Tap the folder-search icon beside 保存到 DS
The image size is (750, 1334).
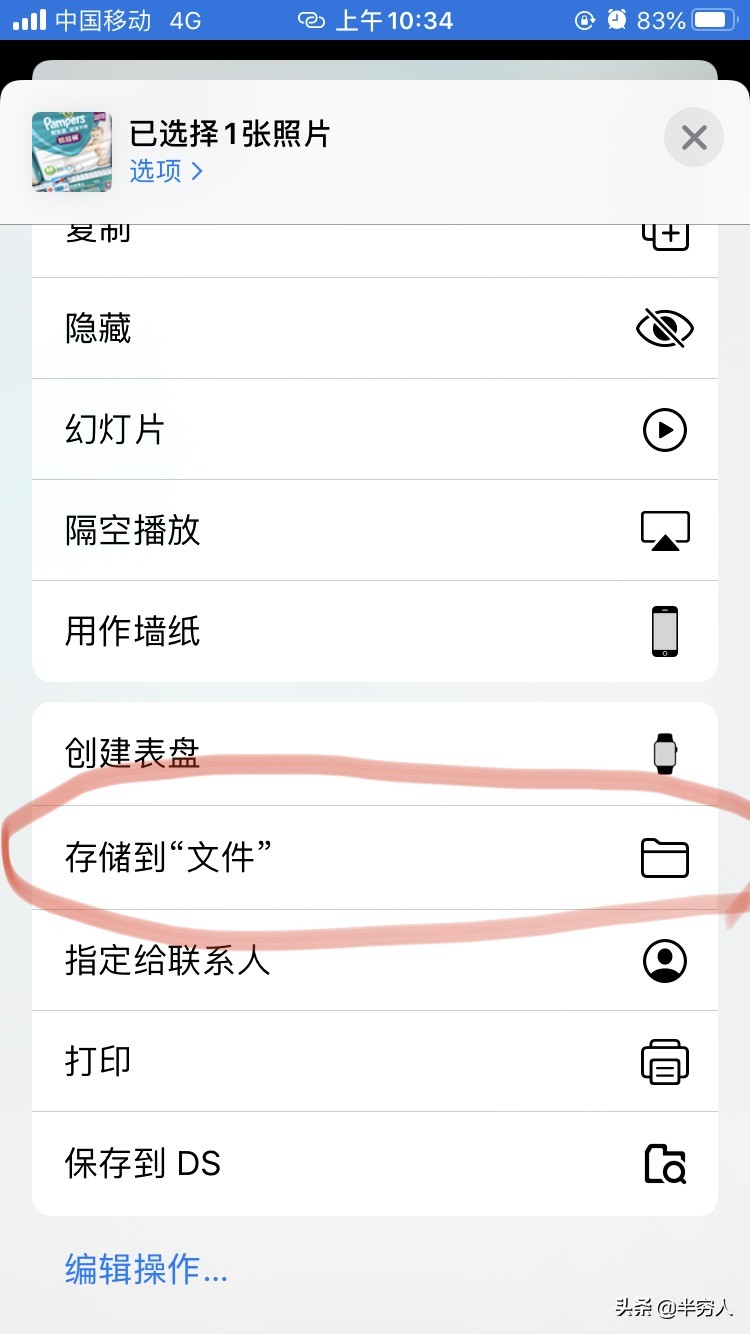[666, 1163]
